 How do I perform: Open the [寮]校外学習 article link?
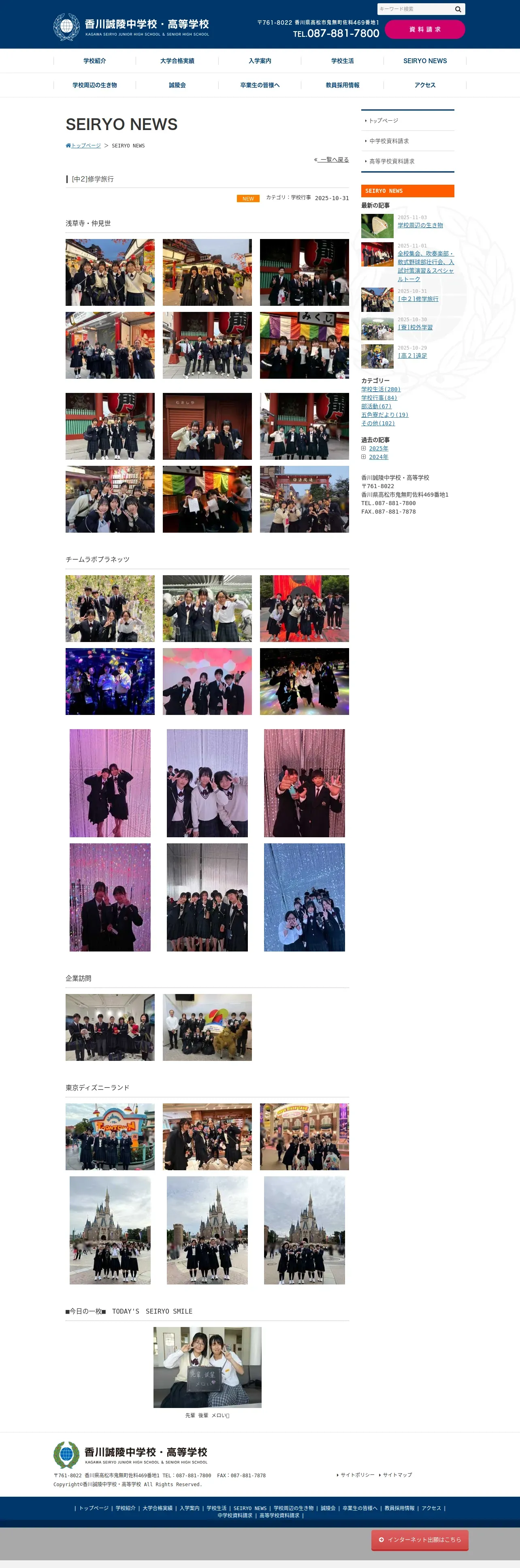coord(415,327)
